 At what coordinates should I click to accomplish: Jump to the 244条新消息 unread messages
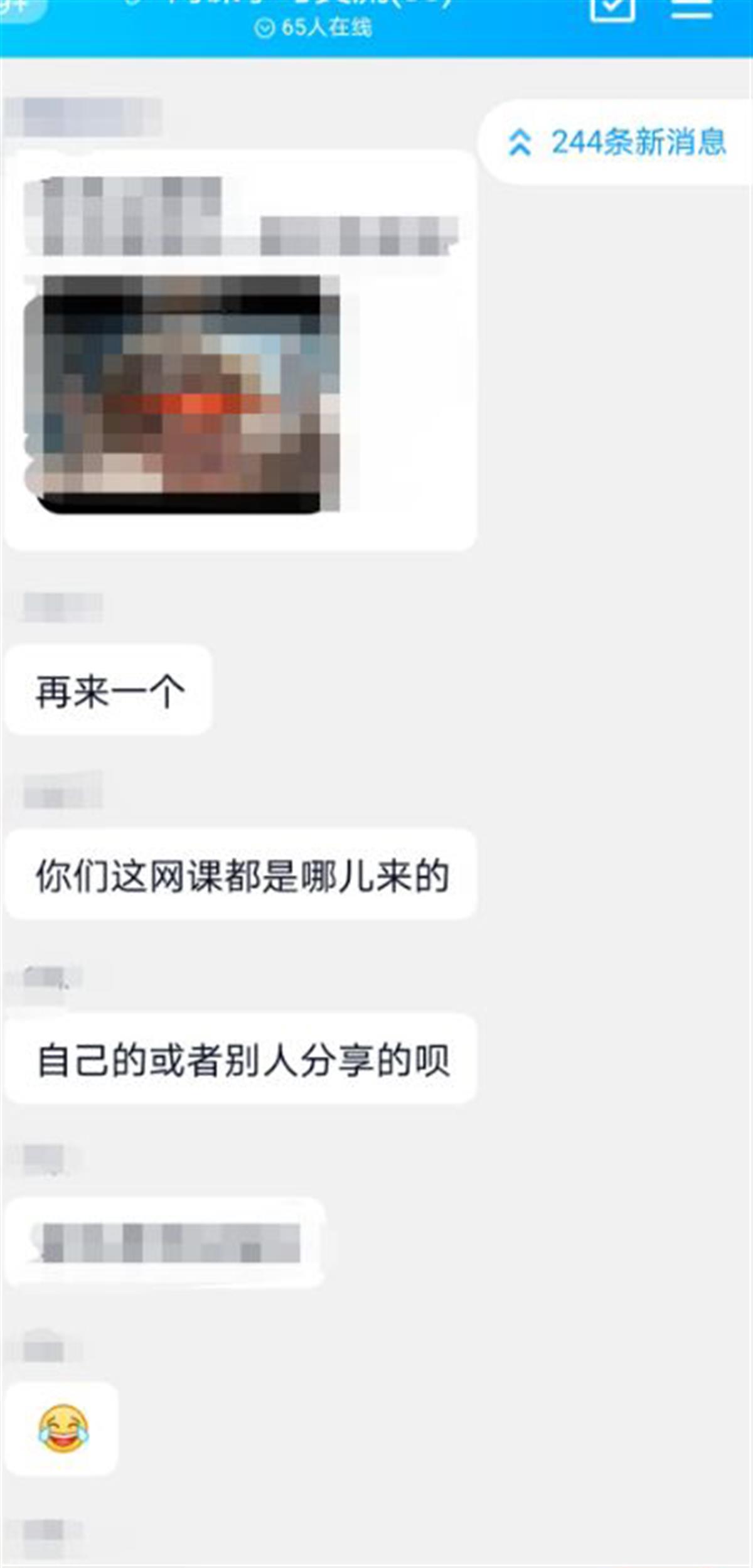[x=618, y=142]
